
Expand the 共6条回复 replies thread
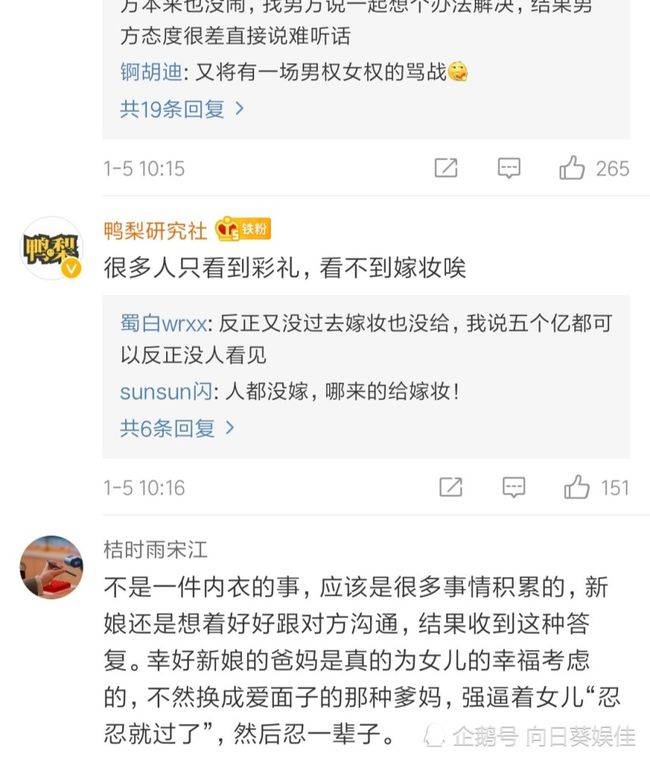click(x=177, y=428)
